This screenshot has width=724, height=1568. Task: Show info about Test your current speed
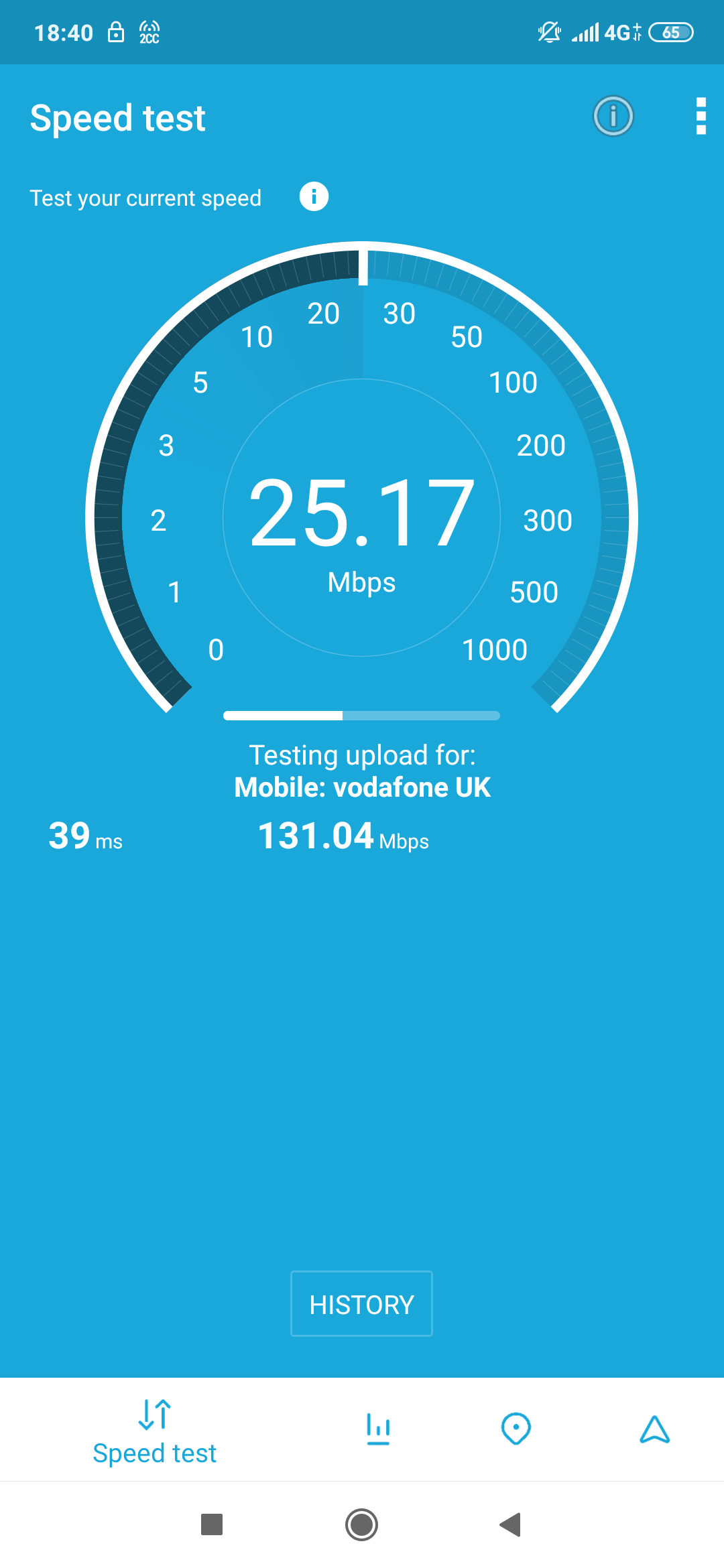pos(314,197)
